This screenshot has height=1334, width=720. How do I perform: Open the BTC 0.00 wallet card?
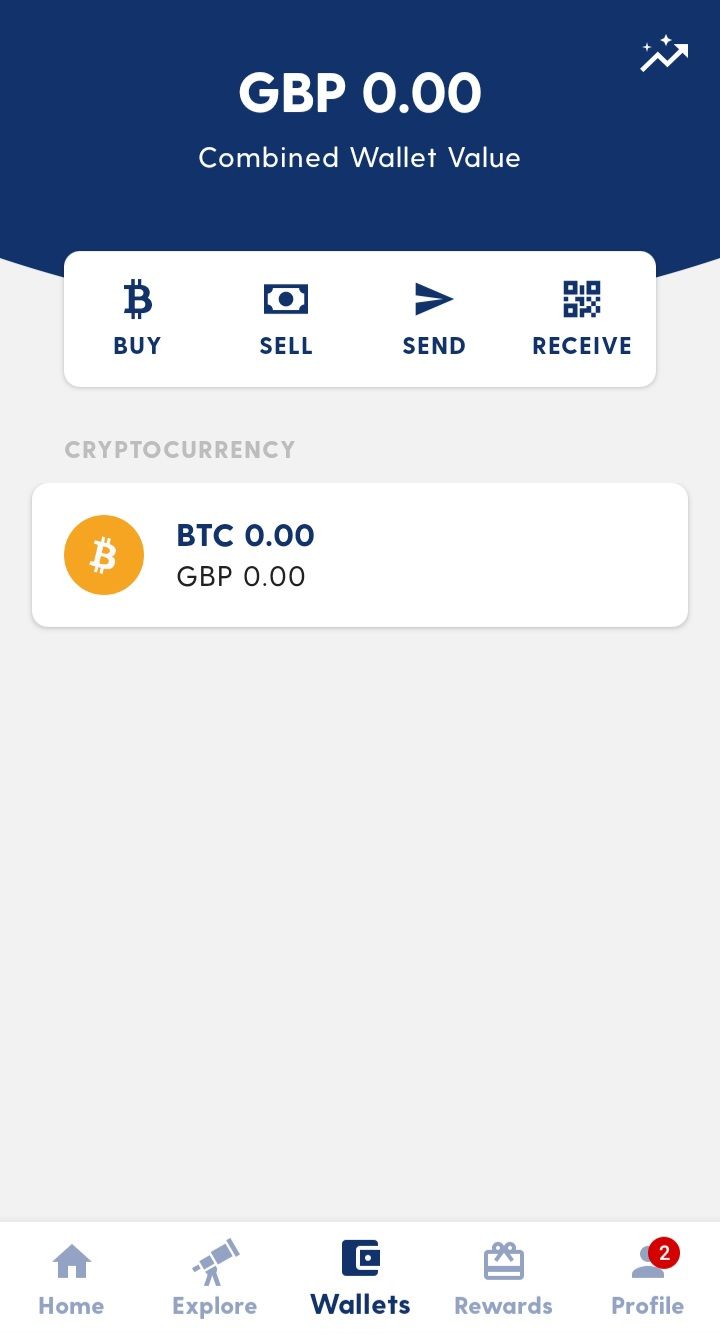[360, 555]
